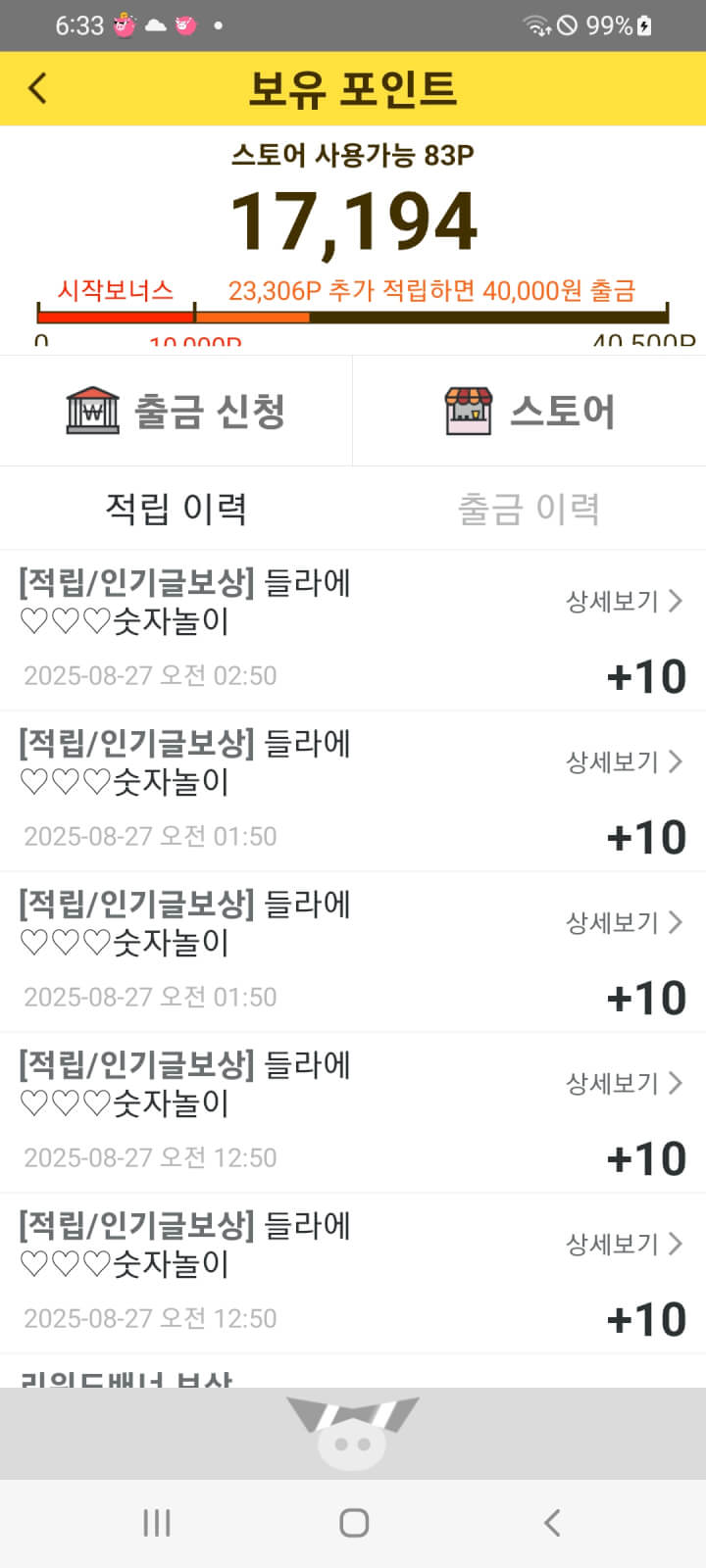706x1568 pixels.
Task: Switch to the 출금 이력 tab
Action: (529, 508)
